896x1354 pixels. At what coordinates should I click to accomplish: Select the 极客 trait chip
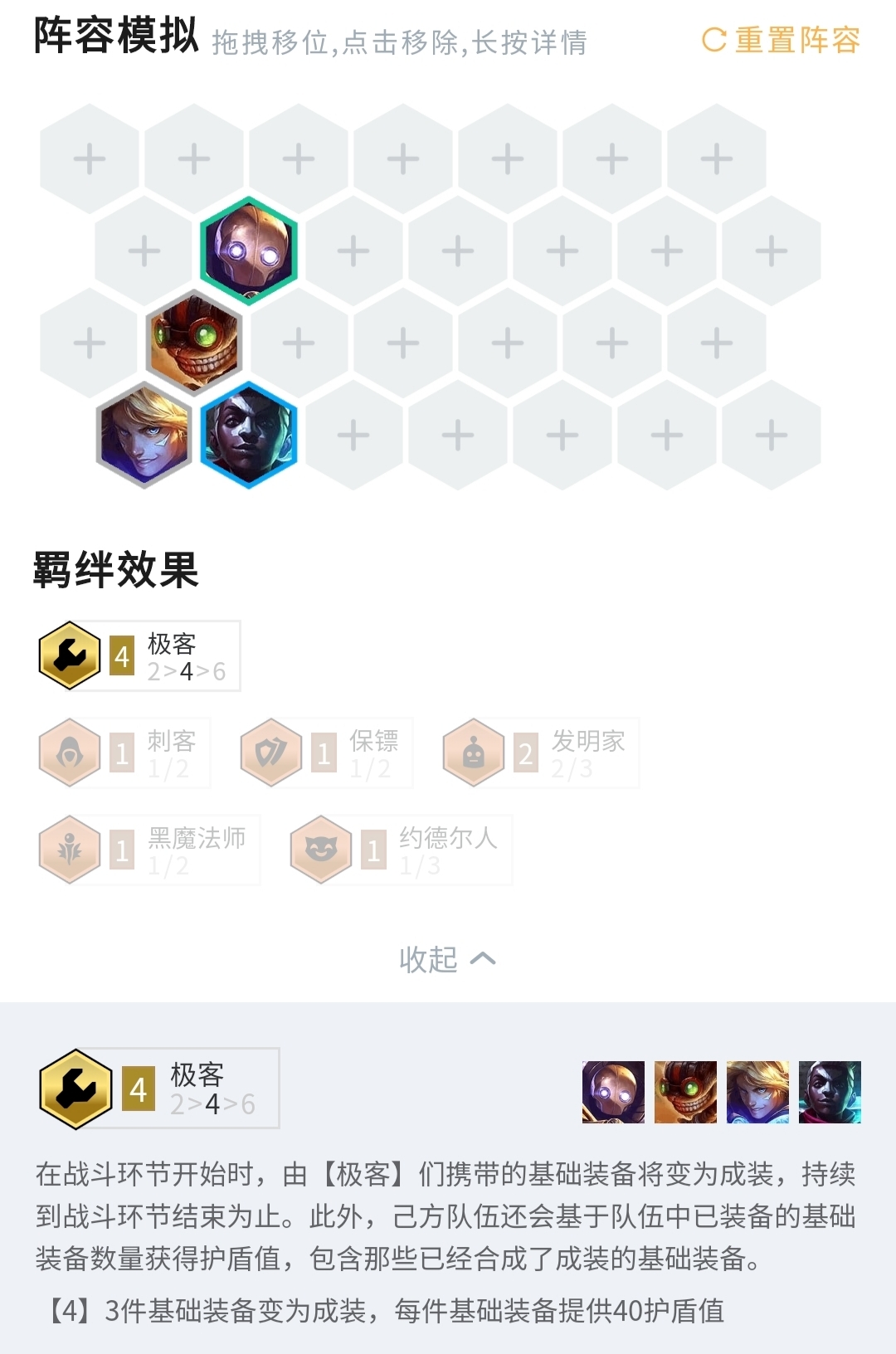coord(139,656)
